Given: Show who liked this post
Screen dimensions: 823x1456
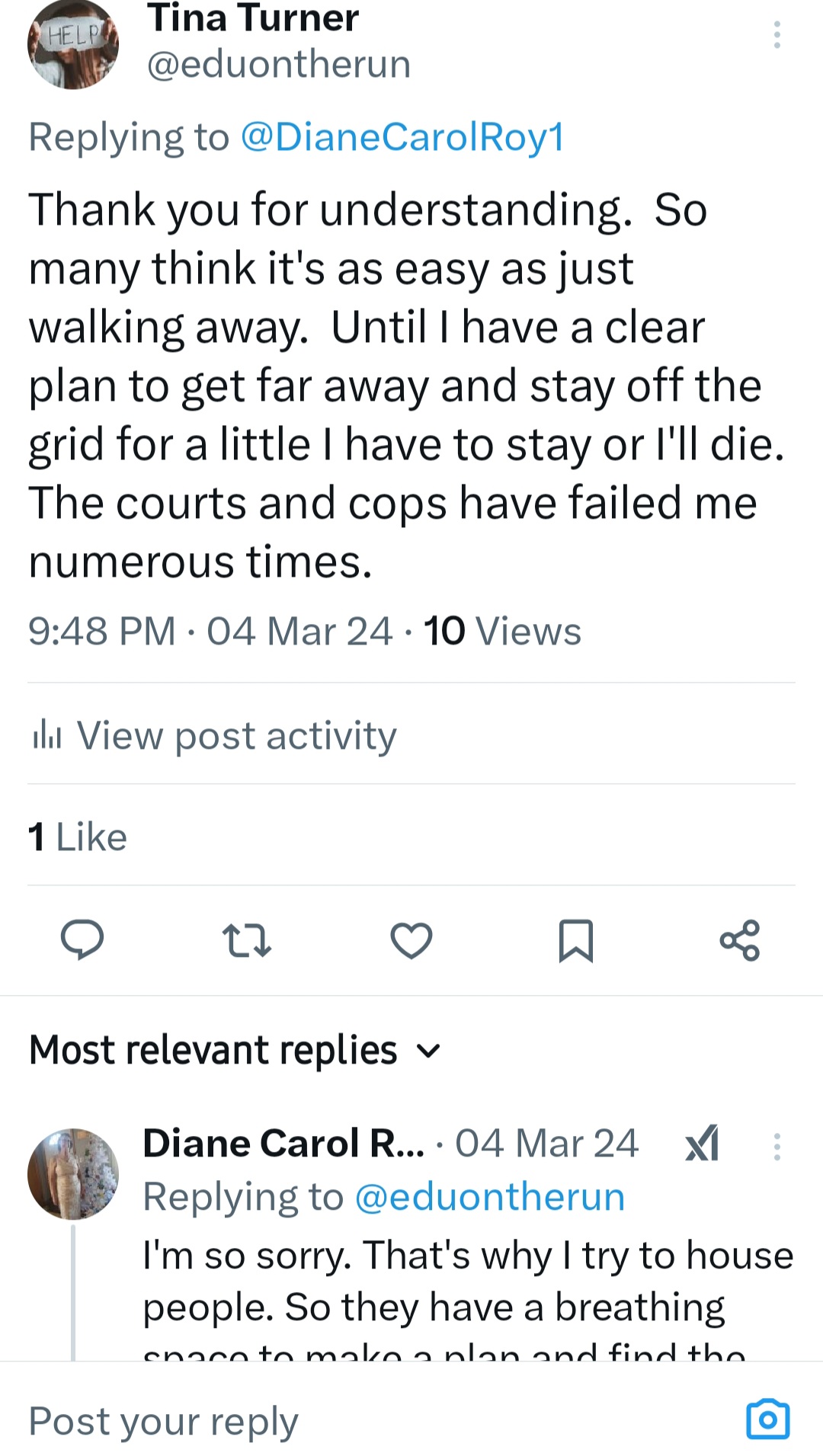Looking at the screenshot, I should (78, 837).
